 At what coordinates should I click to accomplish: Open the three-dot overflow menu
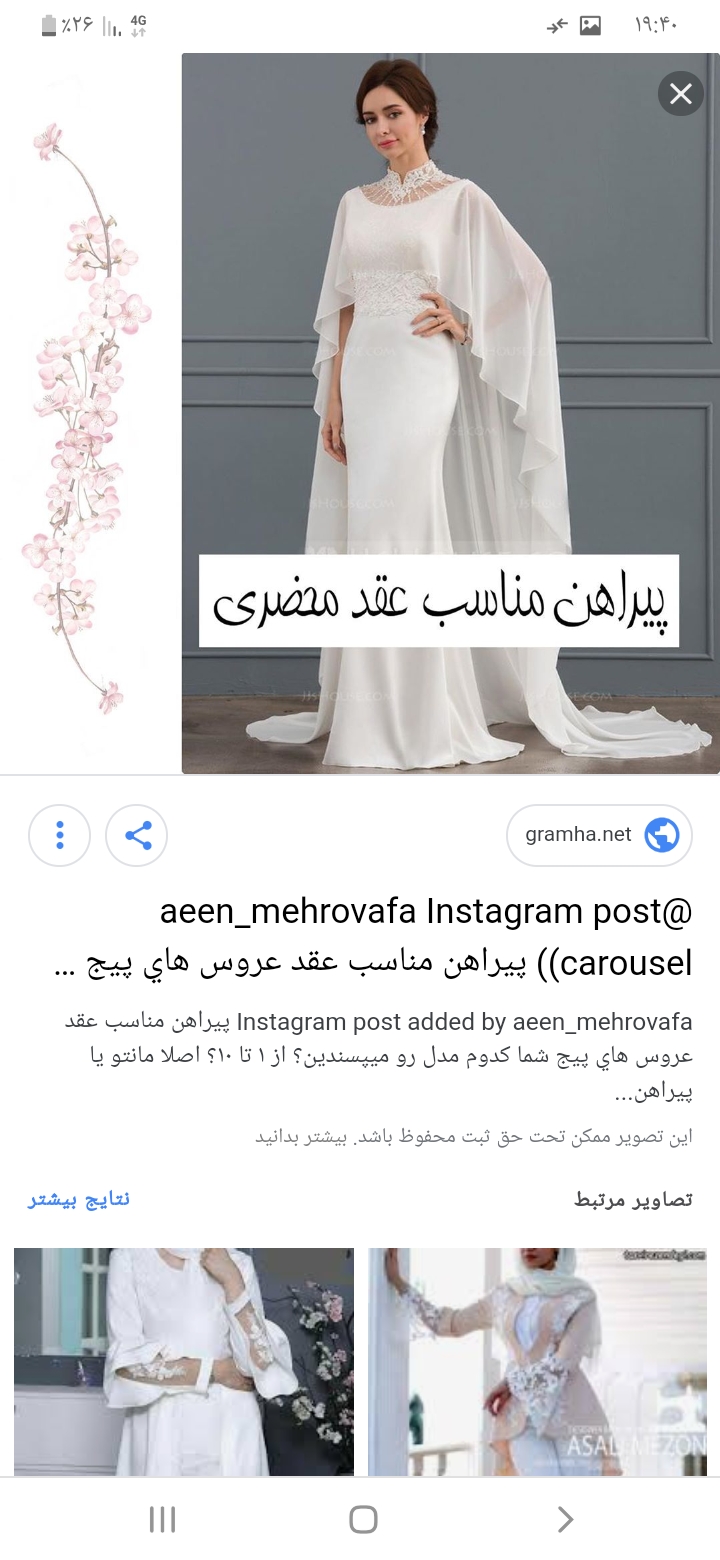pos(60,835)
